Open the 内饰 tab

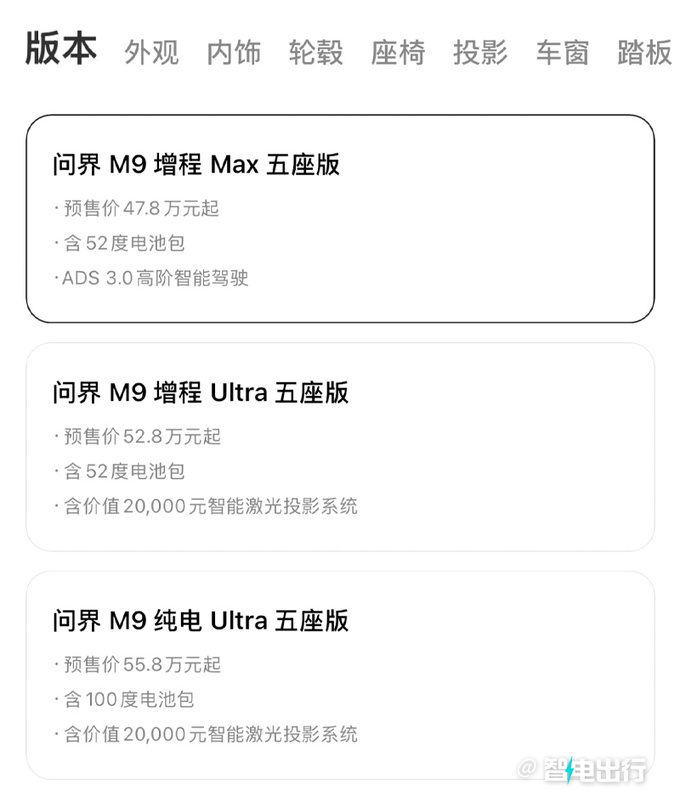[x=234, y=53]
